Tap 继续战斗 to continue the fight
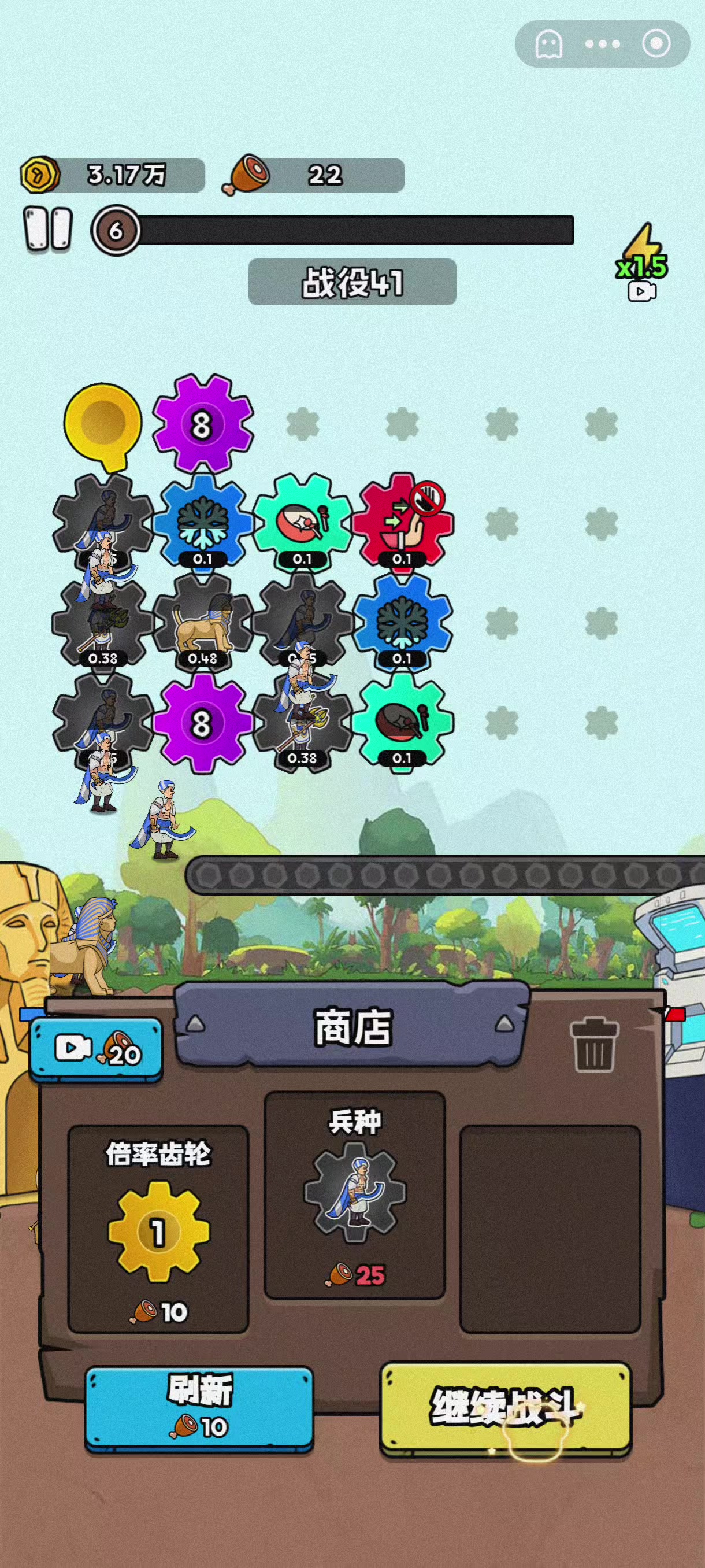Image resolution: width=705 pixels, height=1568 pixels. pos(505,1408)
